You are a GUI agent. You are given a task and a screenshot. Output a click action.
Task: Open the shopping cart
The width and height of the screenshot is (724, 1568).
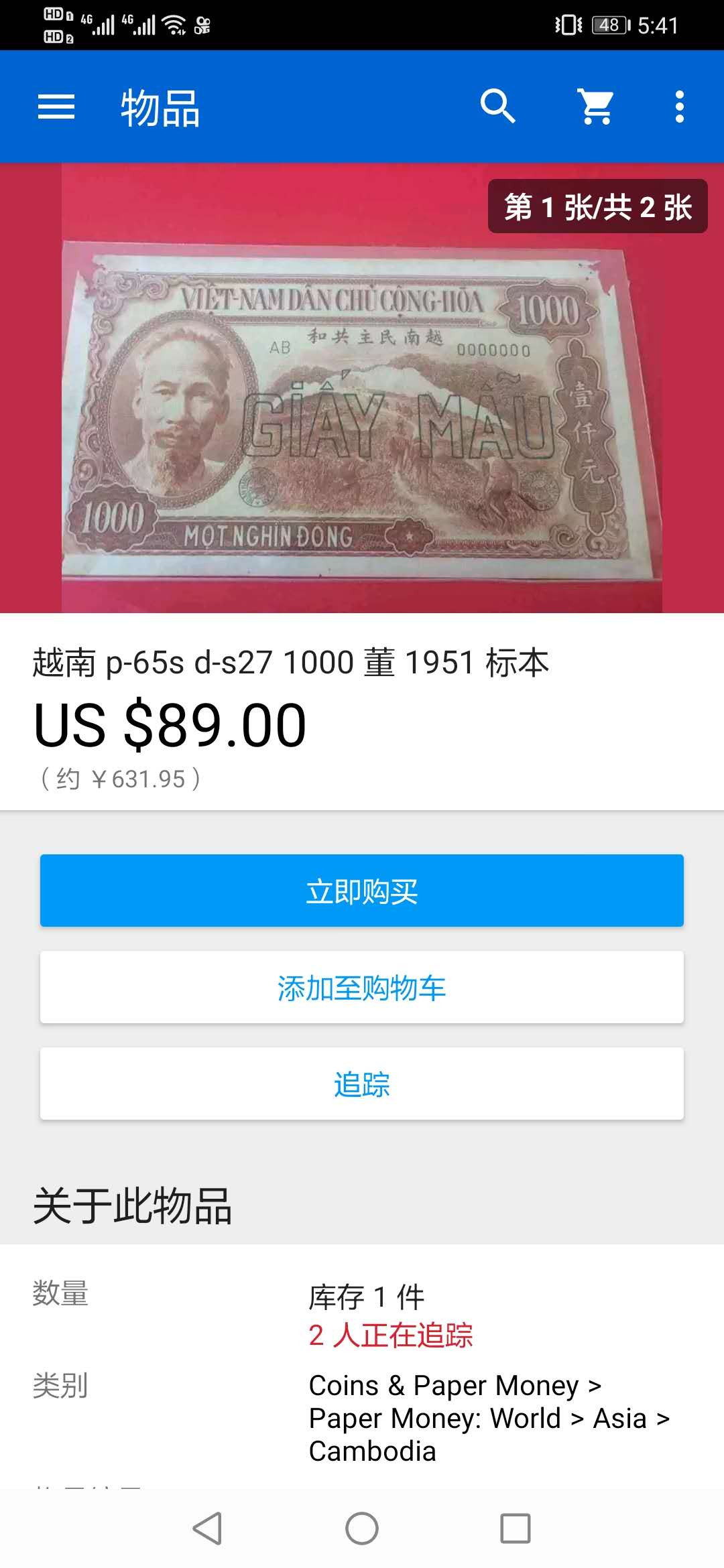(x=596, y=107)
